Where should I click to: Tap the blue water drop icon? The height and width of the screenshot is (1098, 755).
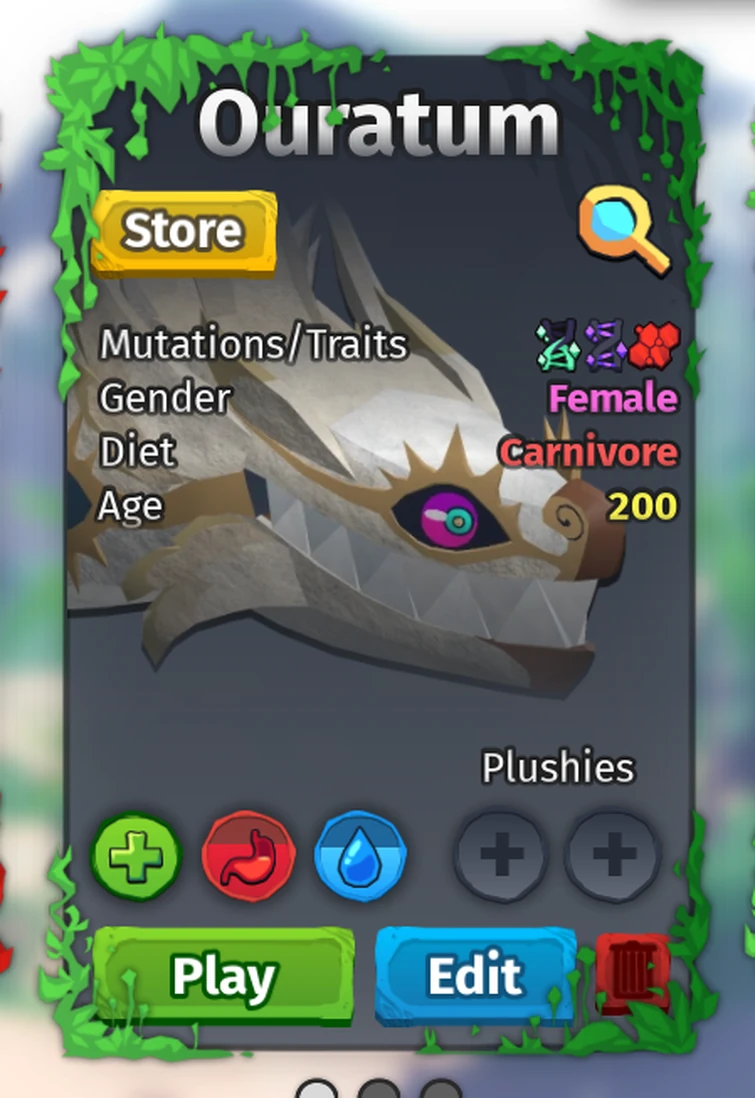point(360,857)
